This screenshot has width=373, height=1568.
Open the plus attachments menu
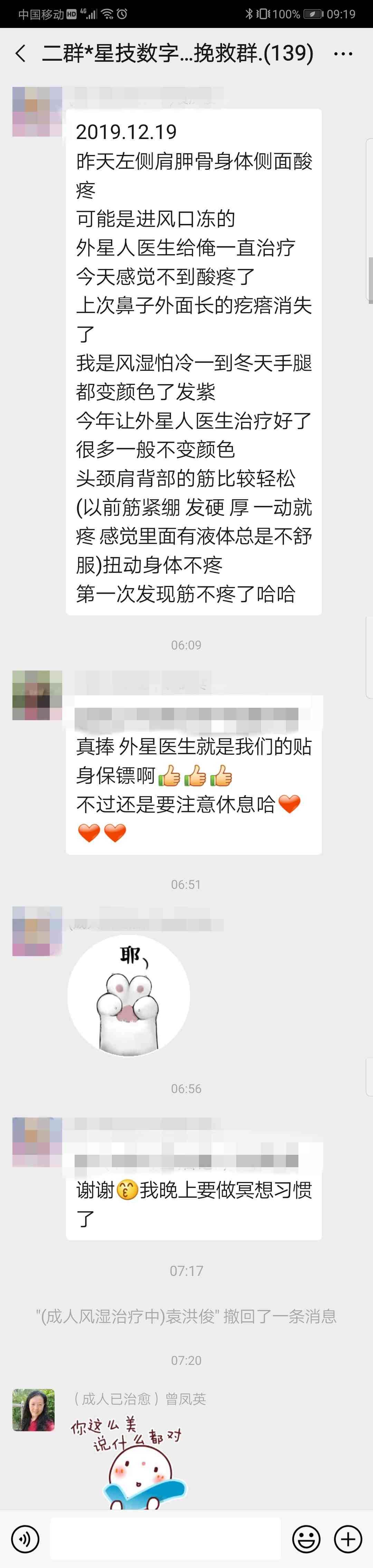(348, 1539)
